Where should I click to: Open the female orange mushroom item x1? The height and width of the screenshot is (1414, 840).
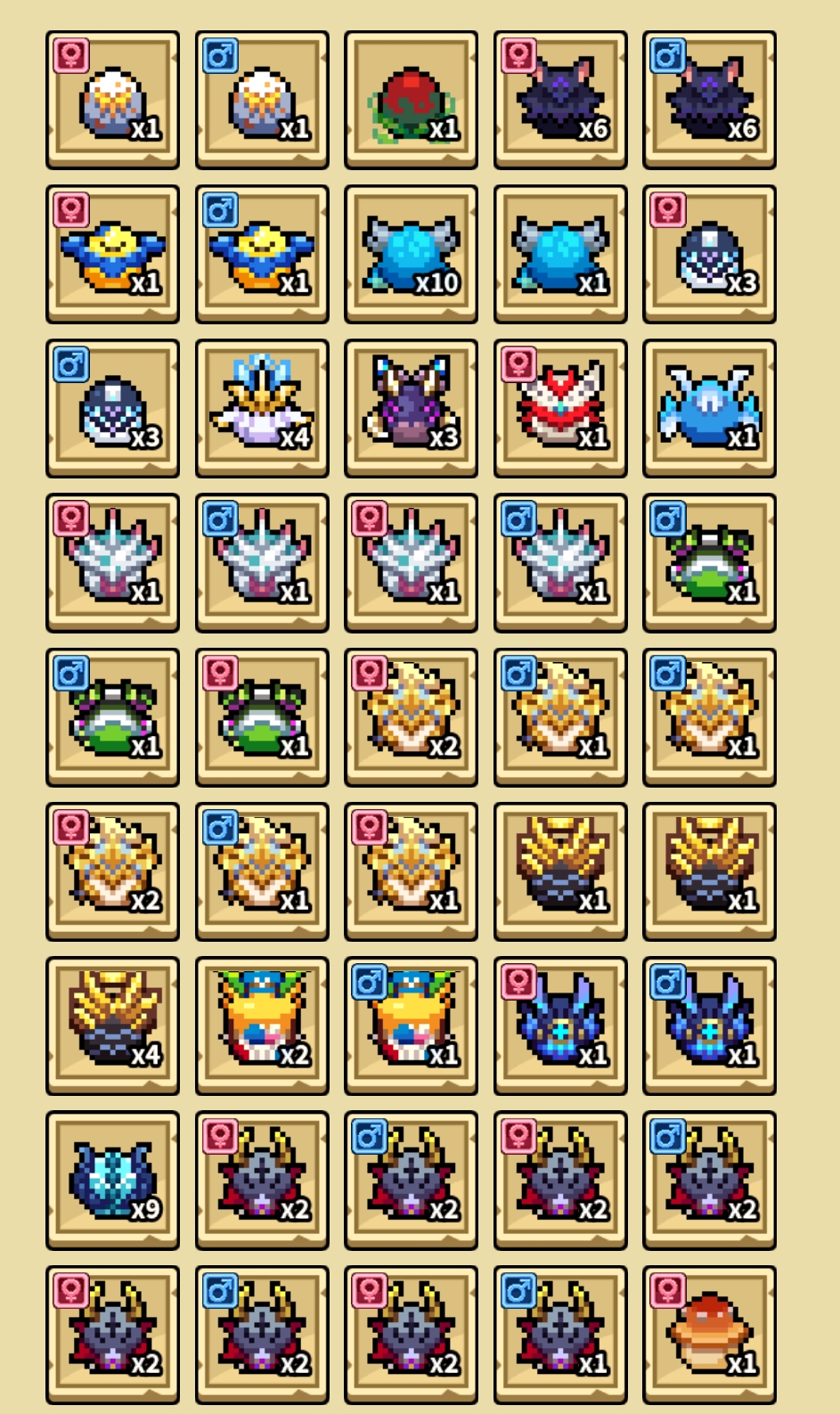pos(709,1334)
